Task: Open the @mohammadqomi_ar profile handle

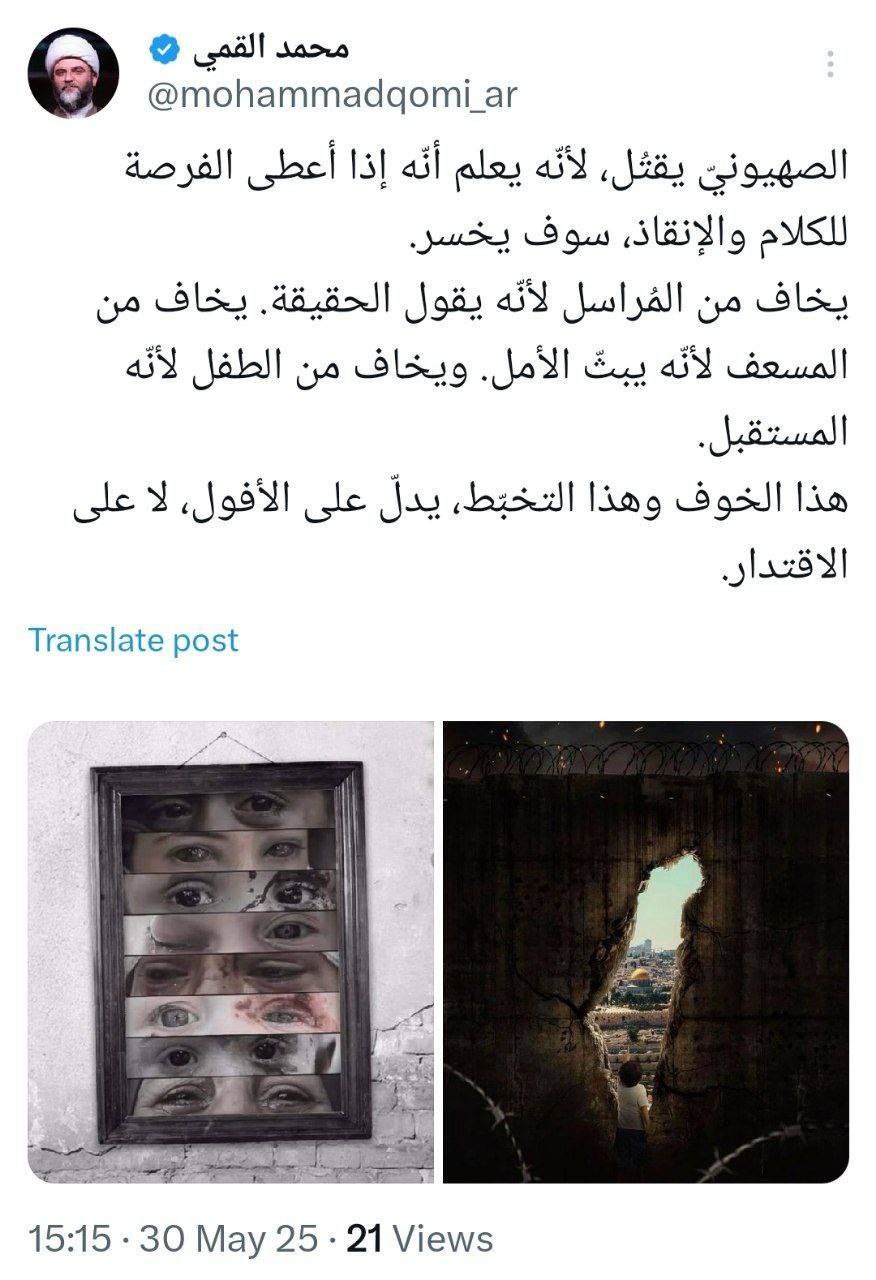Action: pos(331,94)
